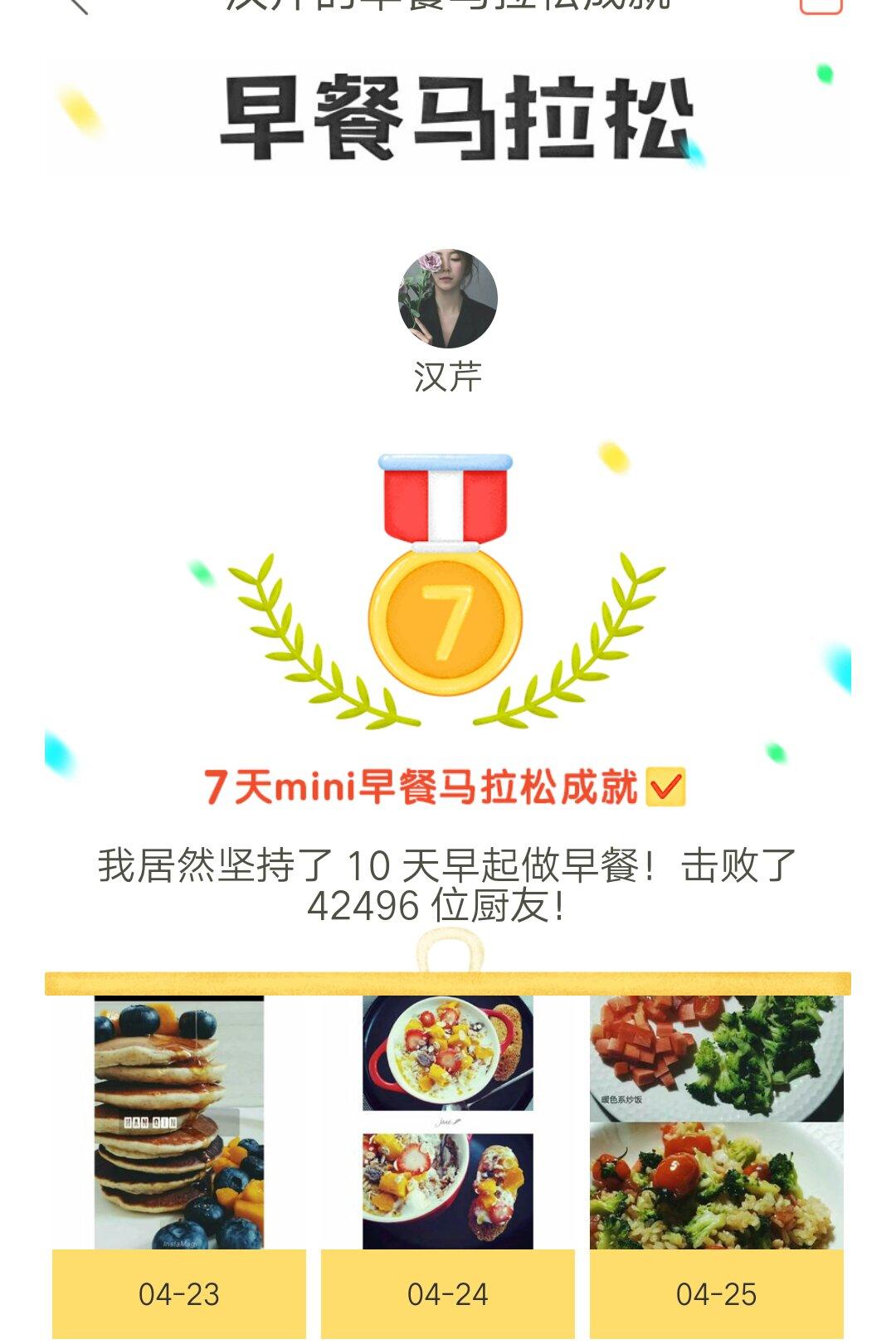896x1344 pixels.
Task: Go back using the top-left arrow
Action: coord(78,5)
